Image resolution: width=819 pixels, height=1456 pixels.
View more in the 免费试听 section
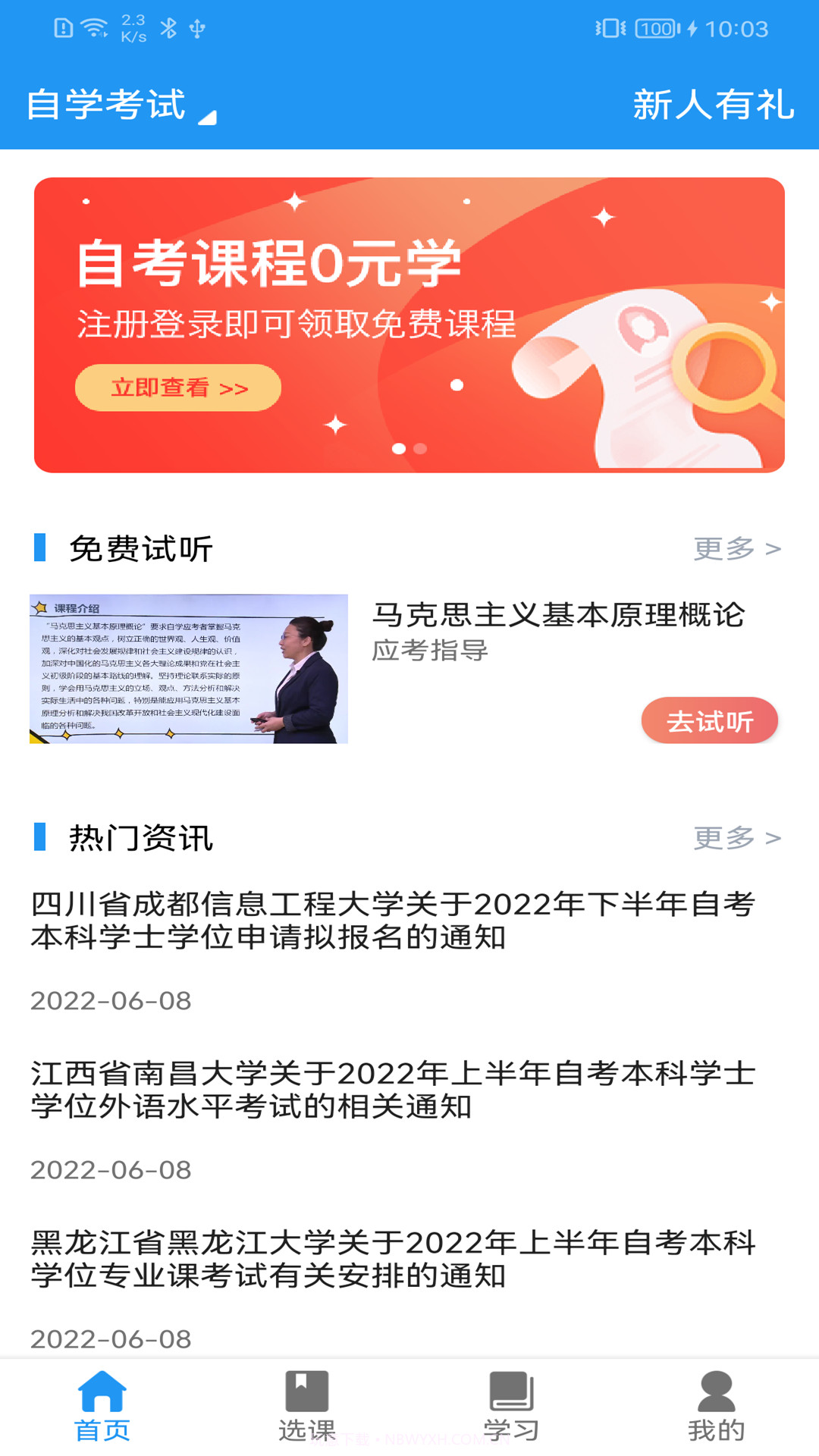pyautogui.click(x=736, y=548)
